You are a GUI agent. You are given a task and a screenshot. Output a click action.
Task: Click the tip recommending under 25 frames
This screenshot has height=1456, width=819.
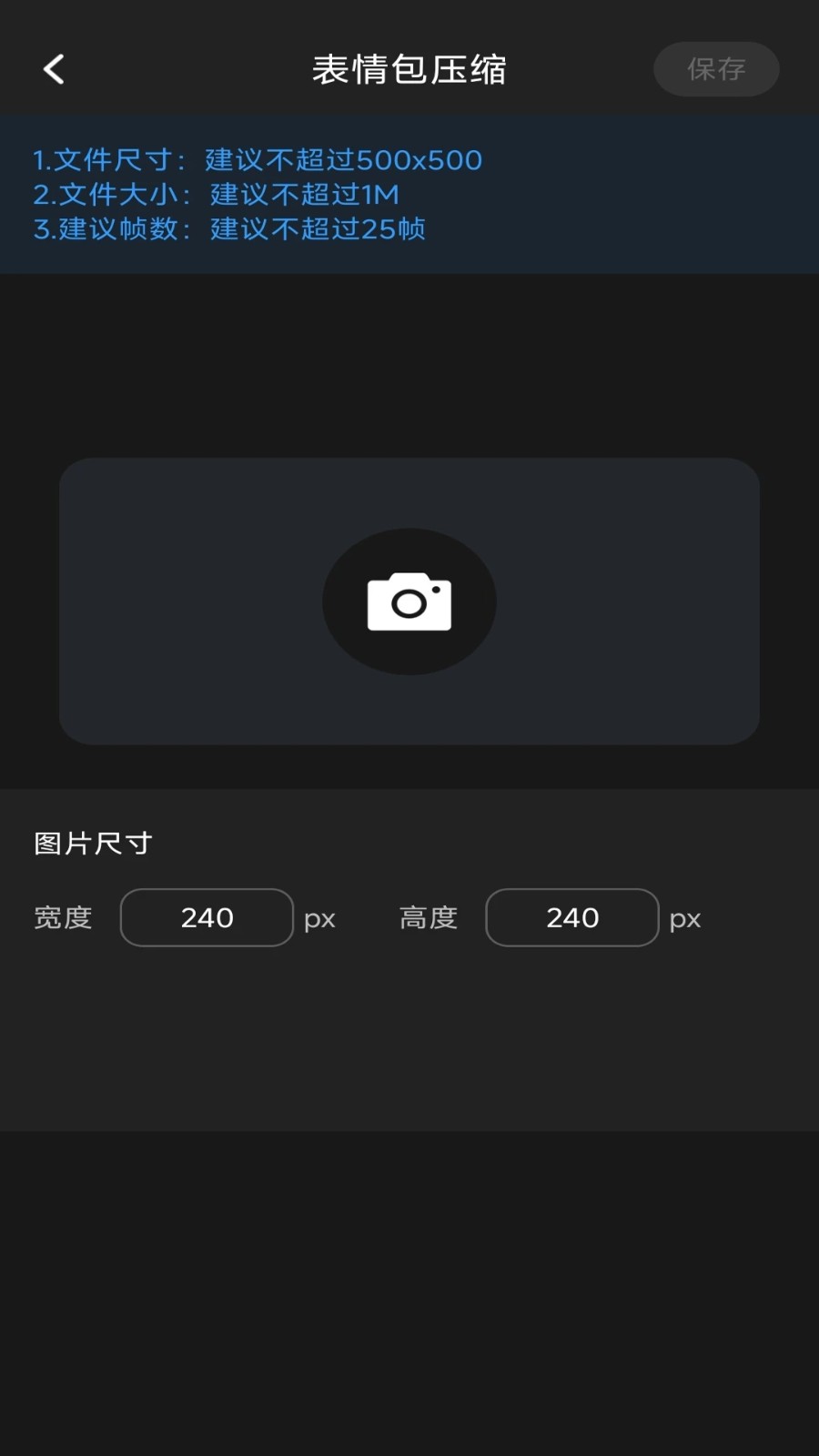tap(228, 229)
